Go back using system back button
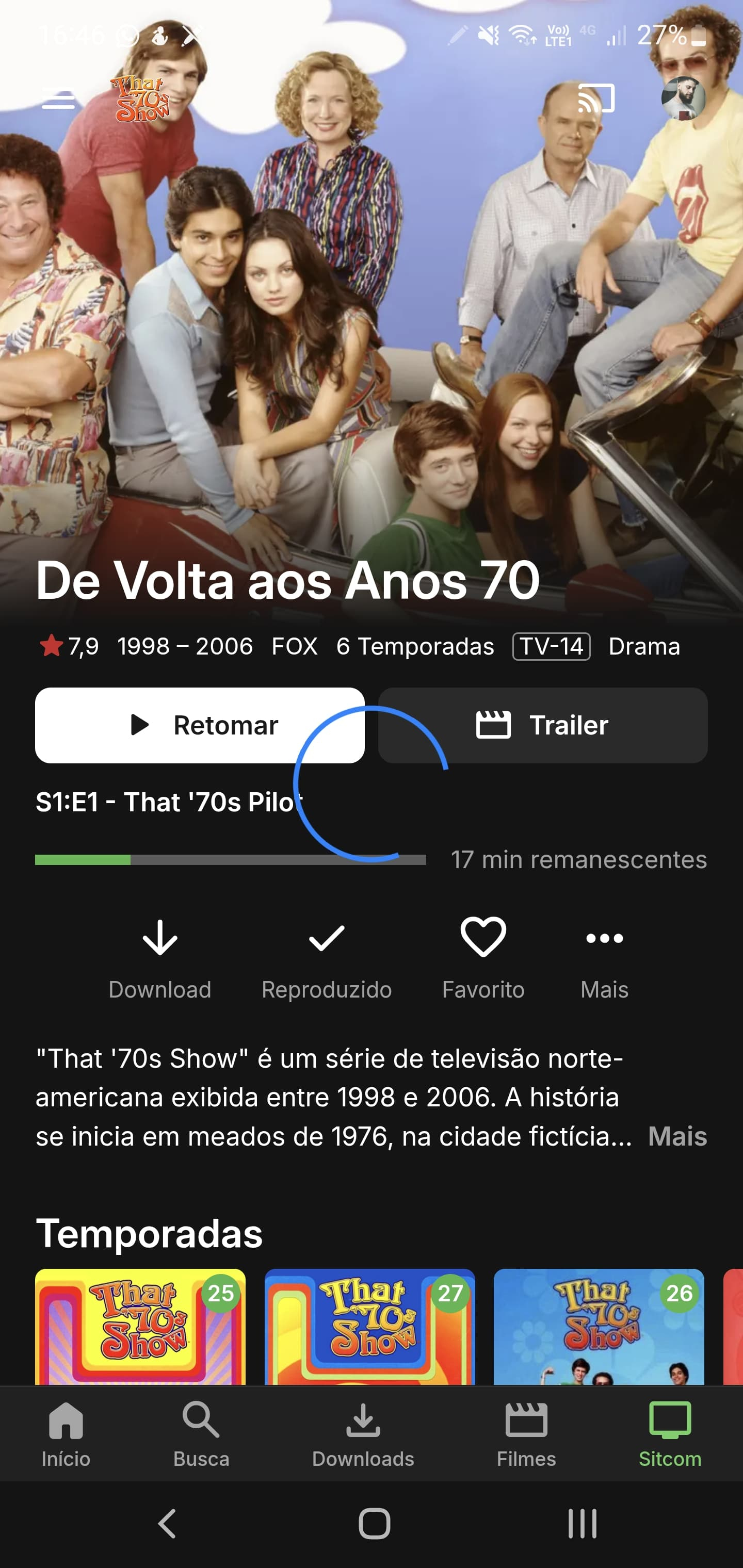 pos(167,1523)
